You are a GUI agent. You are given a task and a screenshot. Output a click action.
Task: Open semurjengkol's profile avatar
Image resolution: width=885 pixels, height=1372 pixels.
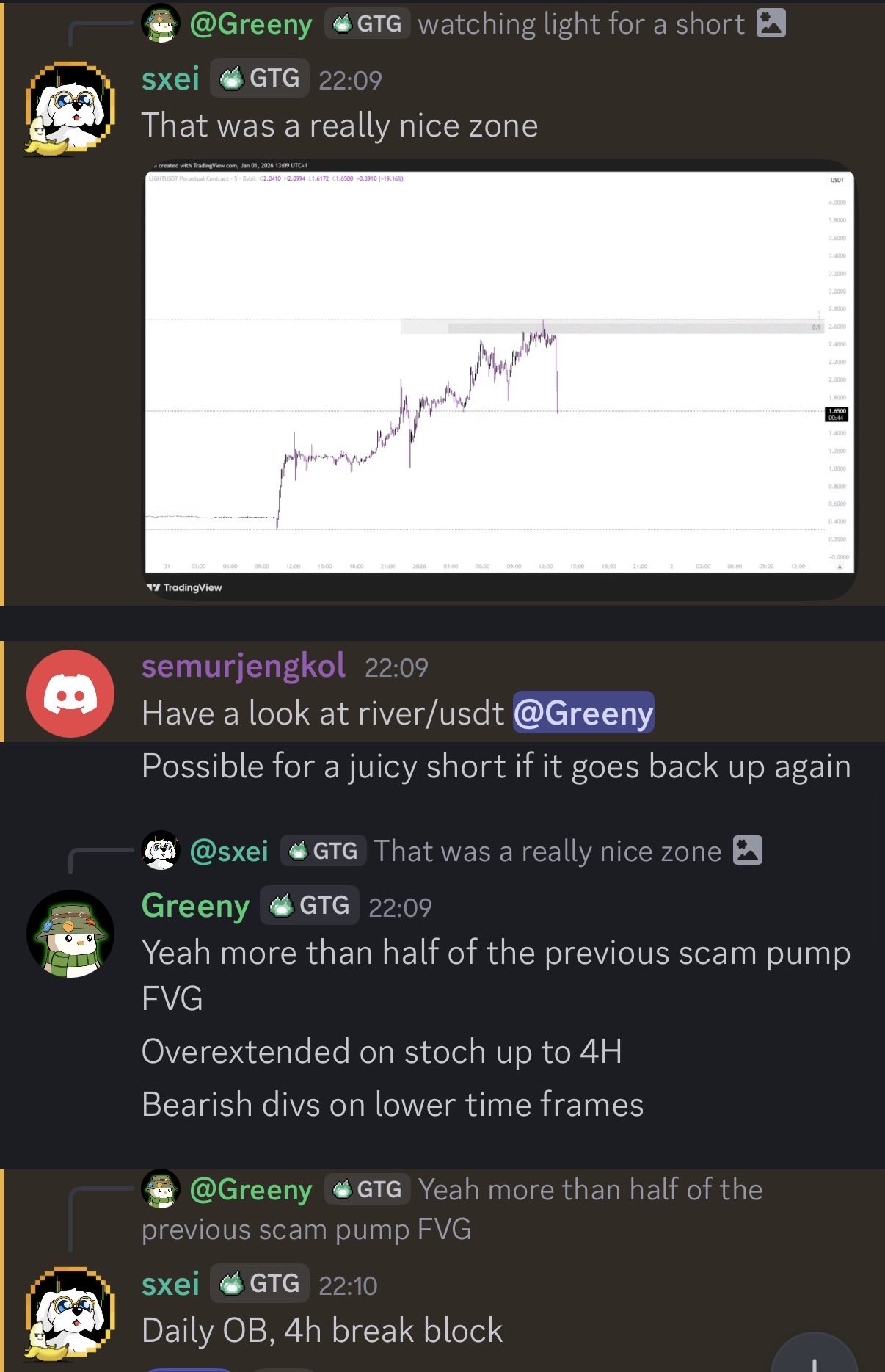pos(70,693)
